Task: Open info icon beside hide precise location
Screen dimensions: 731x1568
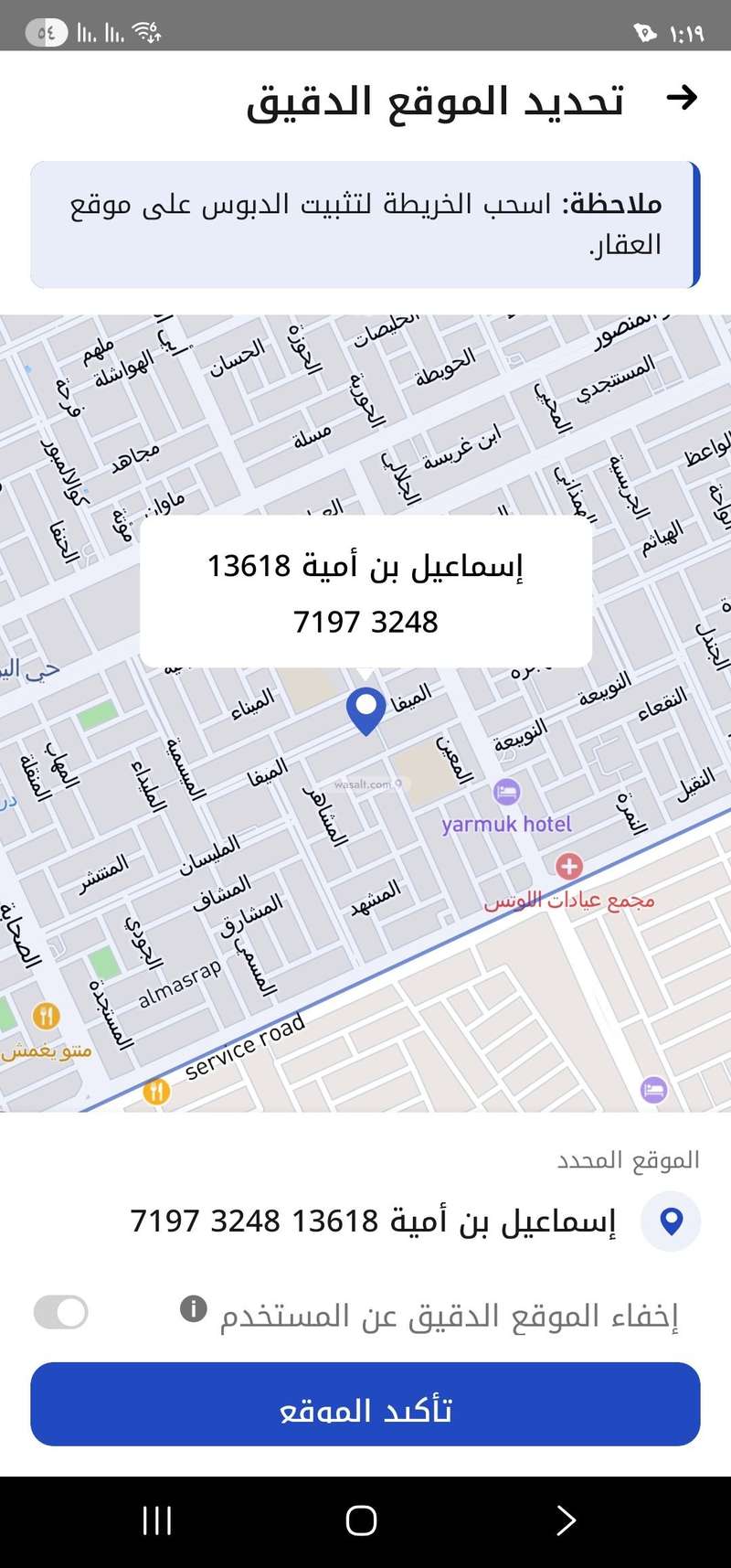Action: (x=194, y=1309)
